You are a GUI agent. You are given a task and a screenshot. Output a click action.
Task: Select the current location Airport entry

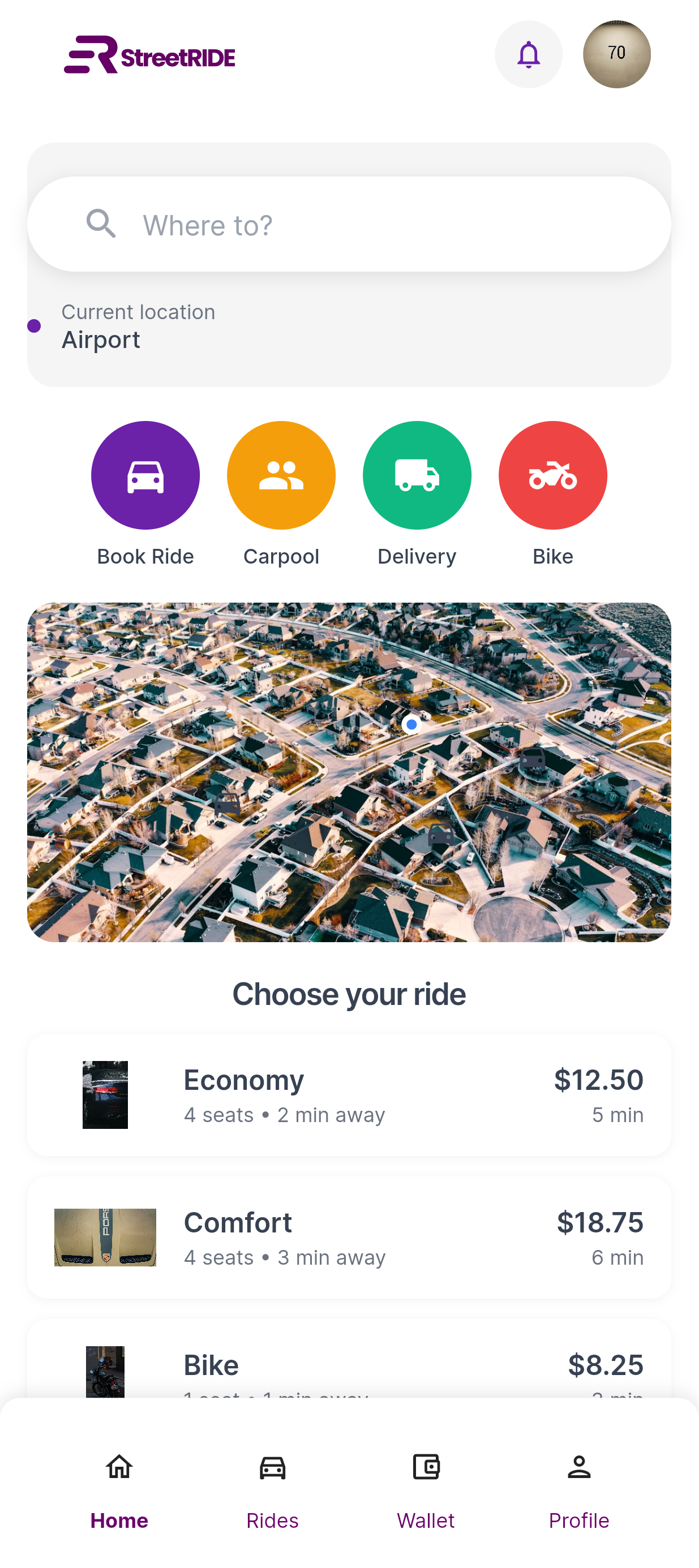point(350,325)
